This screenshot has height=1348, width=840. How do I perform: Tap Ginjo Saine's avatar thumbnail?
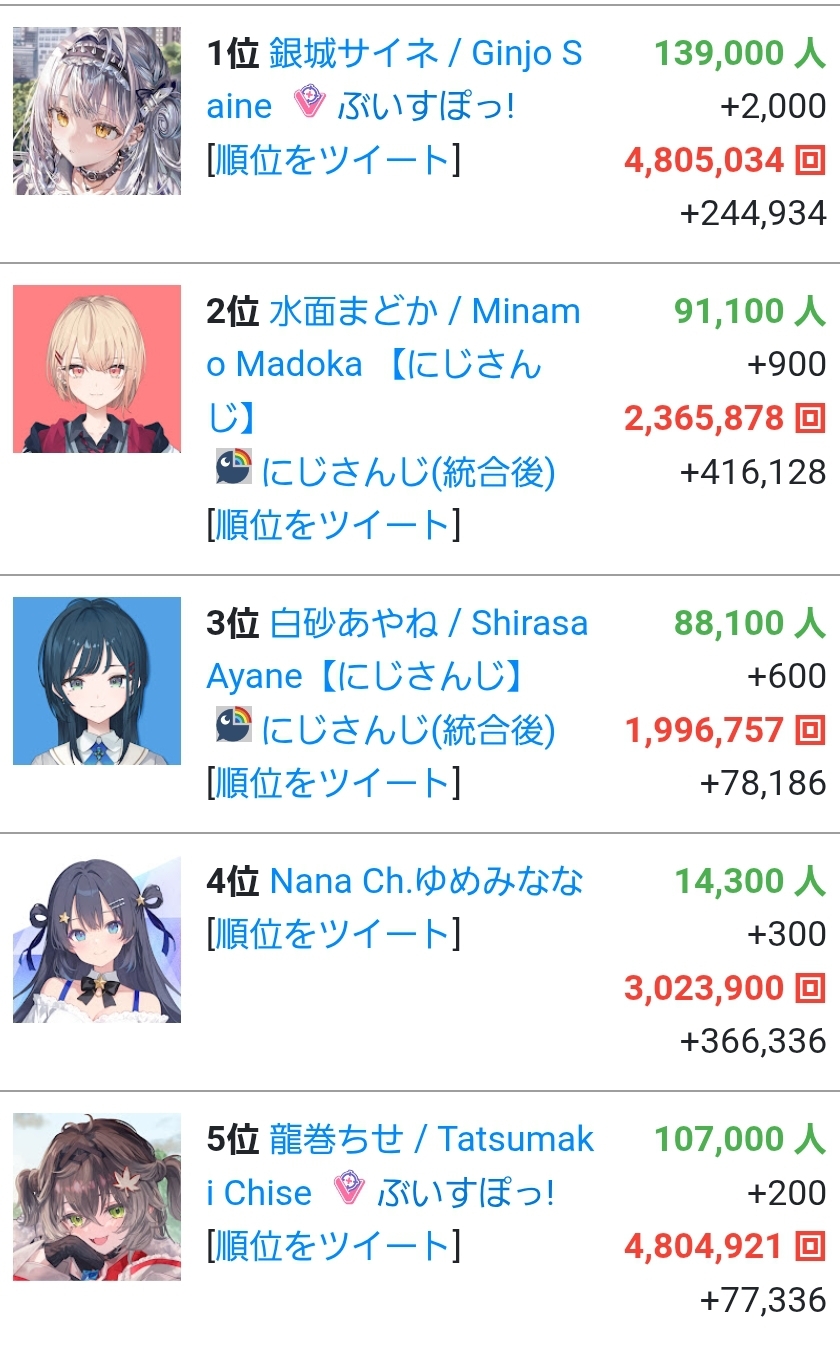97,111
